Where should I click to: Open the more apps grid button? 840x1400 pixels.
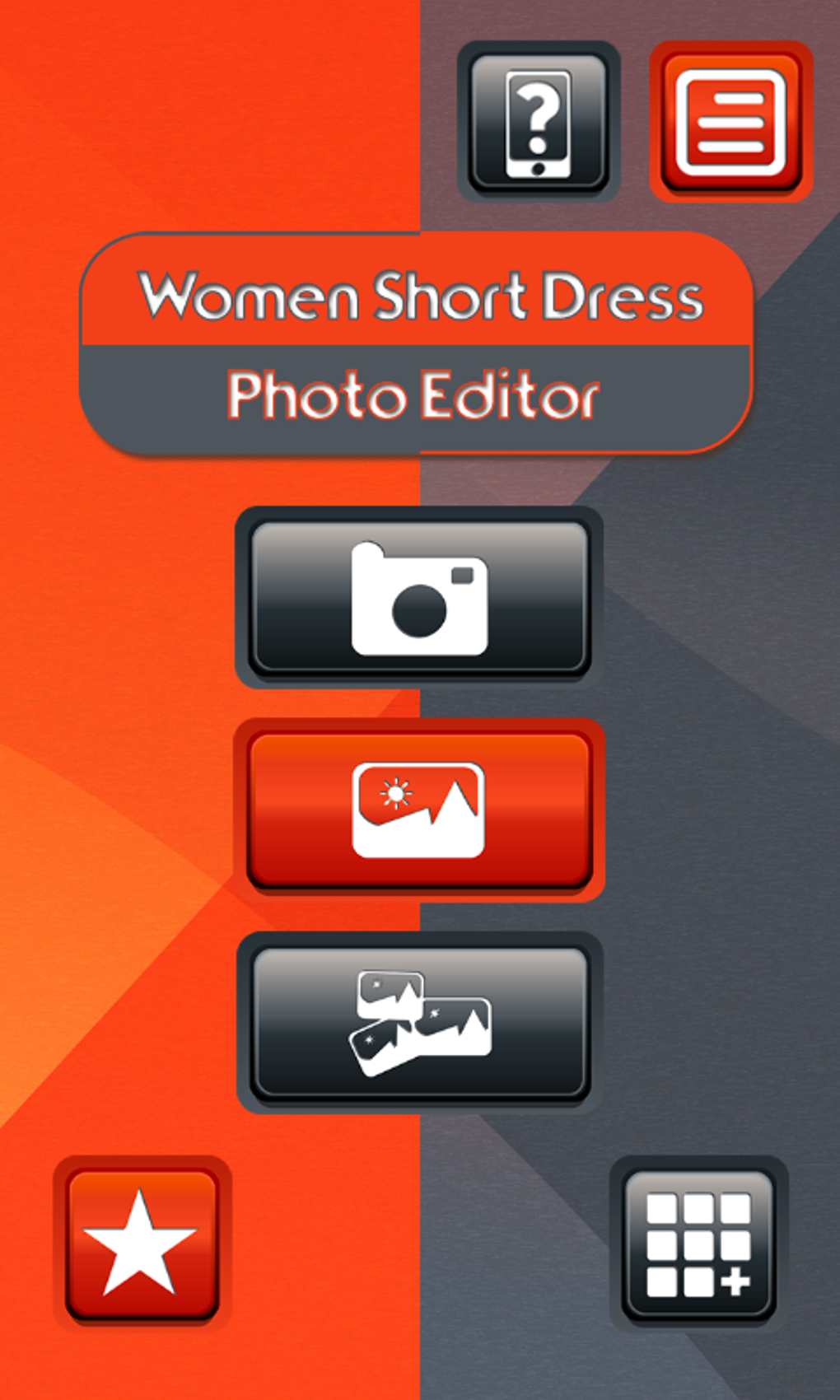(698, 1244)
